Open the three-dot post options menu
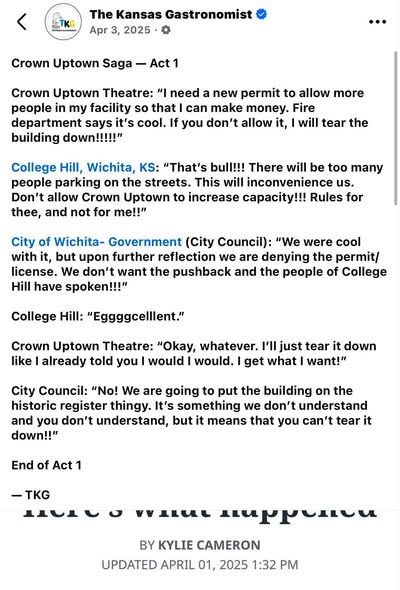 tap(377, 22)
